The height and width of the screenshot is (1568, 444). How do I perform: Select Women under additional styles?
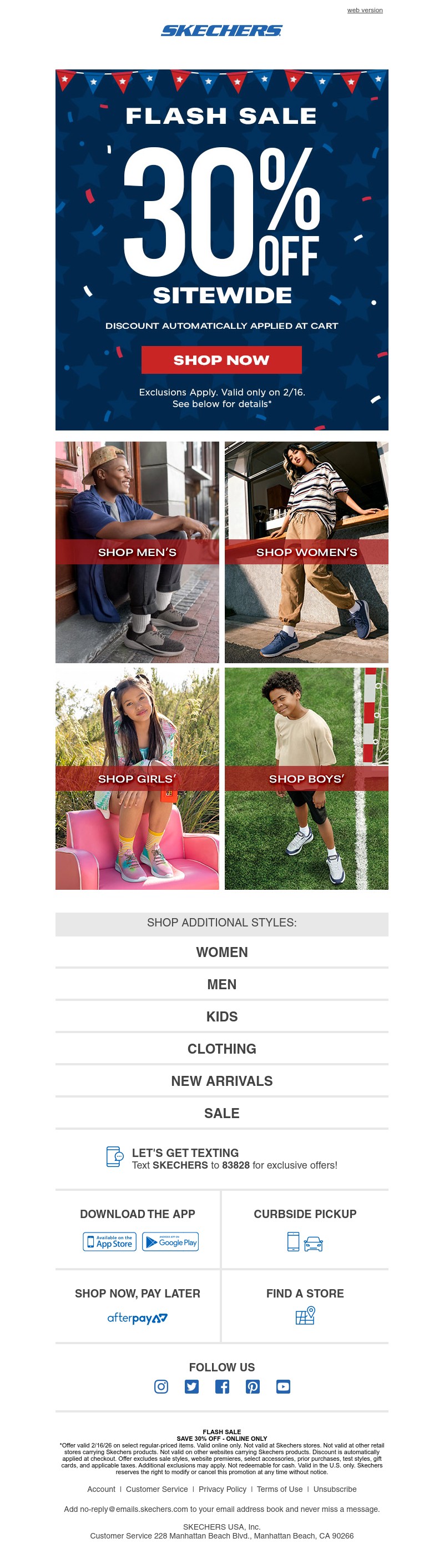(x=221, y=952)
